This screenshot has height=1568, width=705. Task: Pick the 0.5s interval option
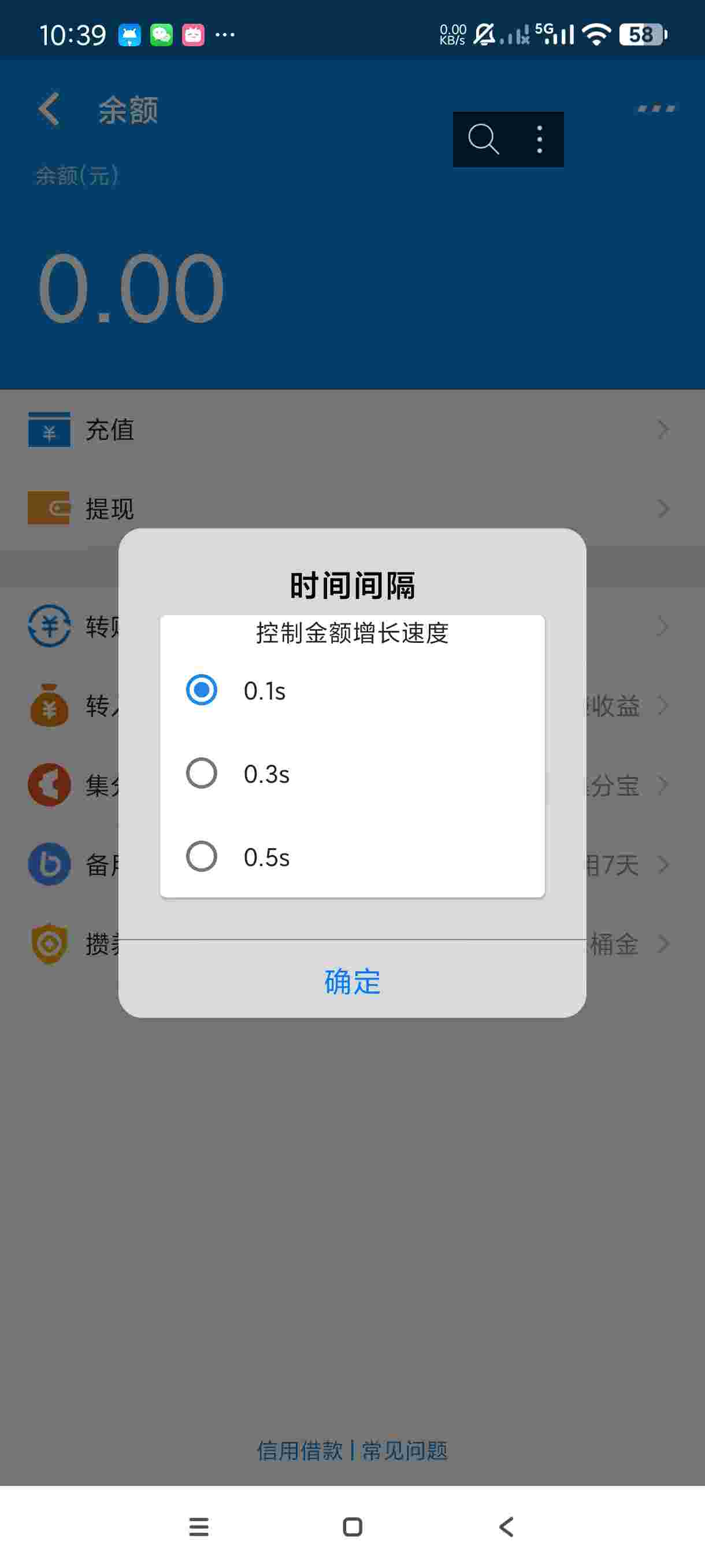tap(201, 857)
